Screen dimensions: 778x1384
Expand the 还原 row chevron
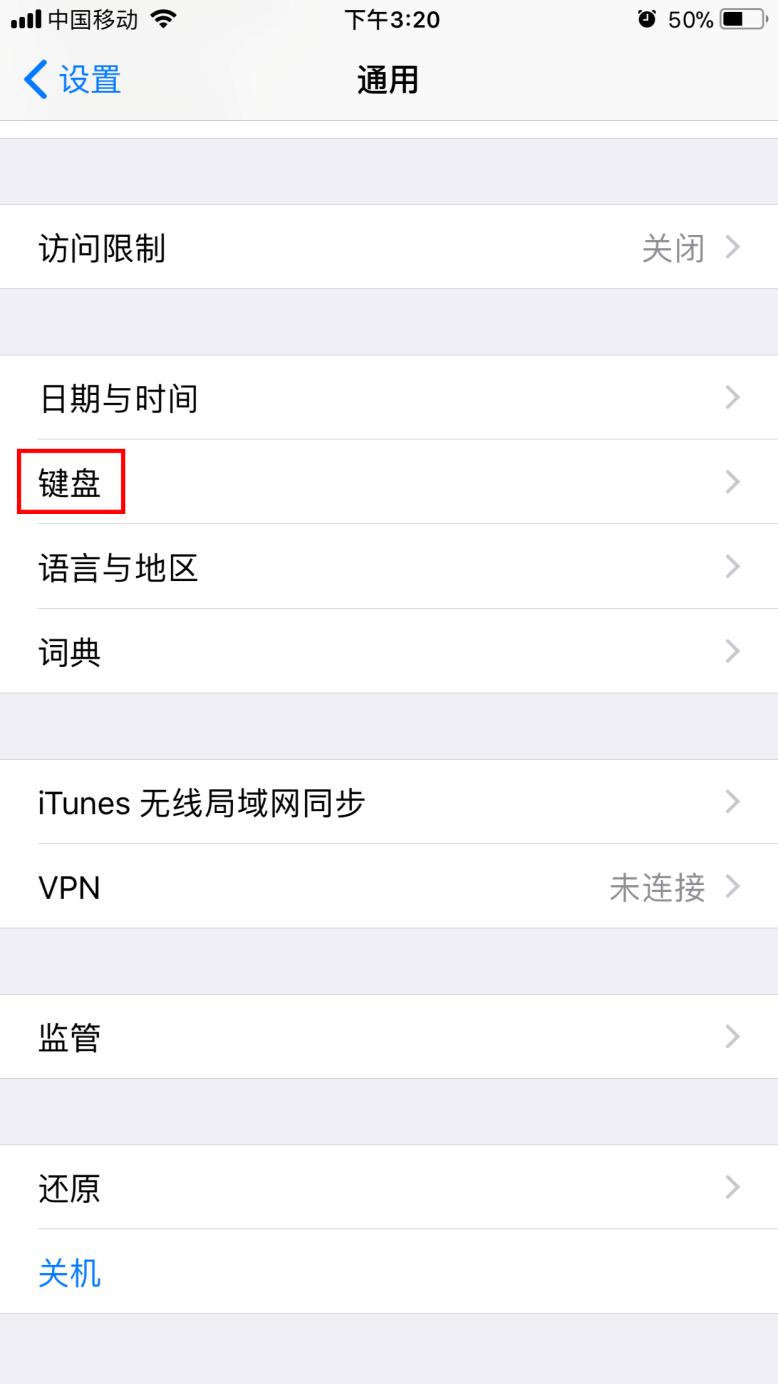tap(733, 1188)
